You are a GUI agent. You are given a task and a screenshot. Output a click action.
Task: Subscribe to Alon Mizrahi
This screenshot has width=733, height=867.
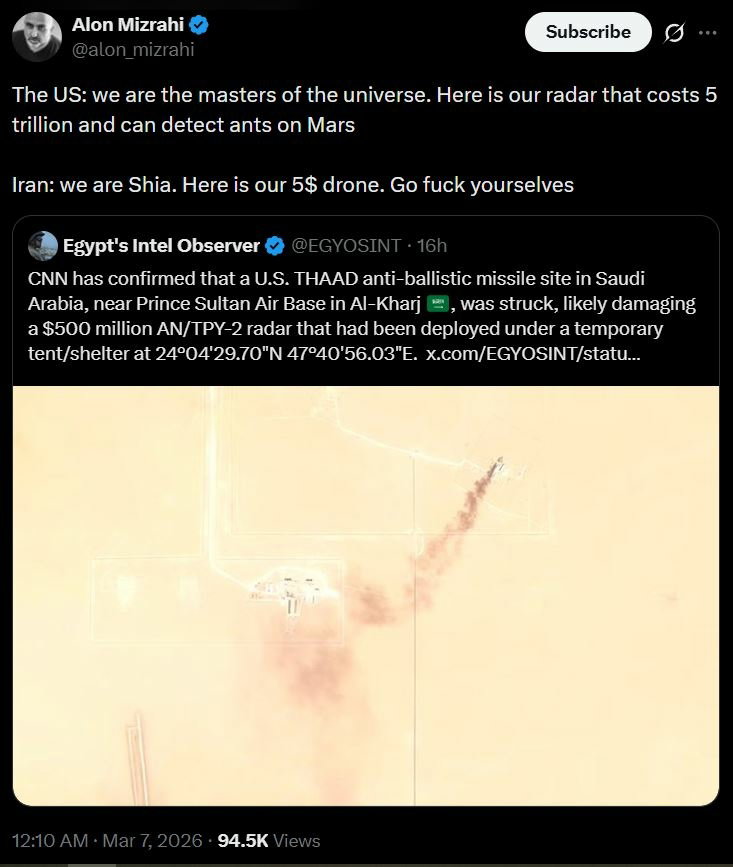(588, 32)
